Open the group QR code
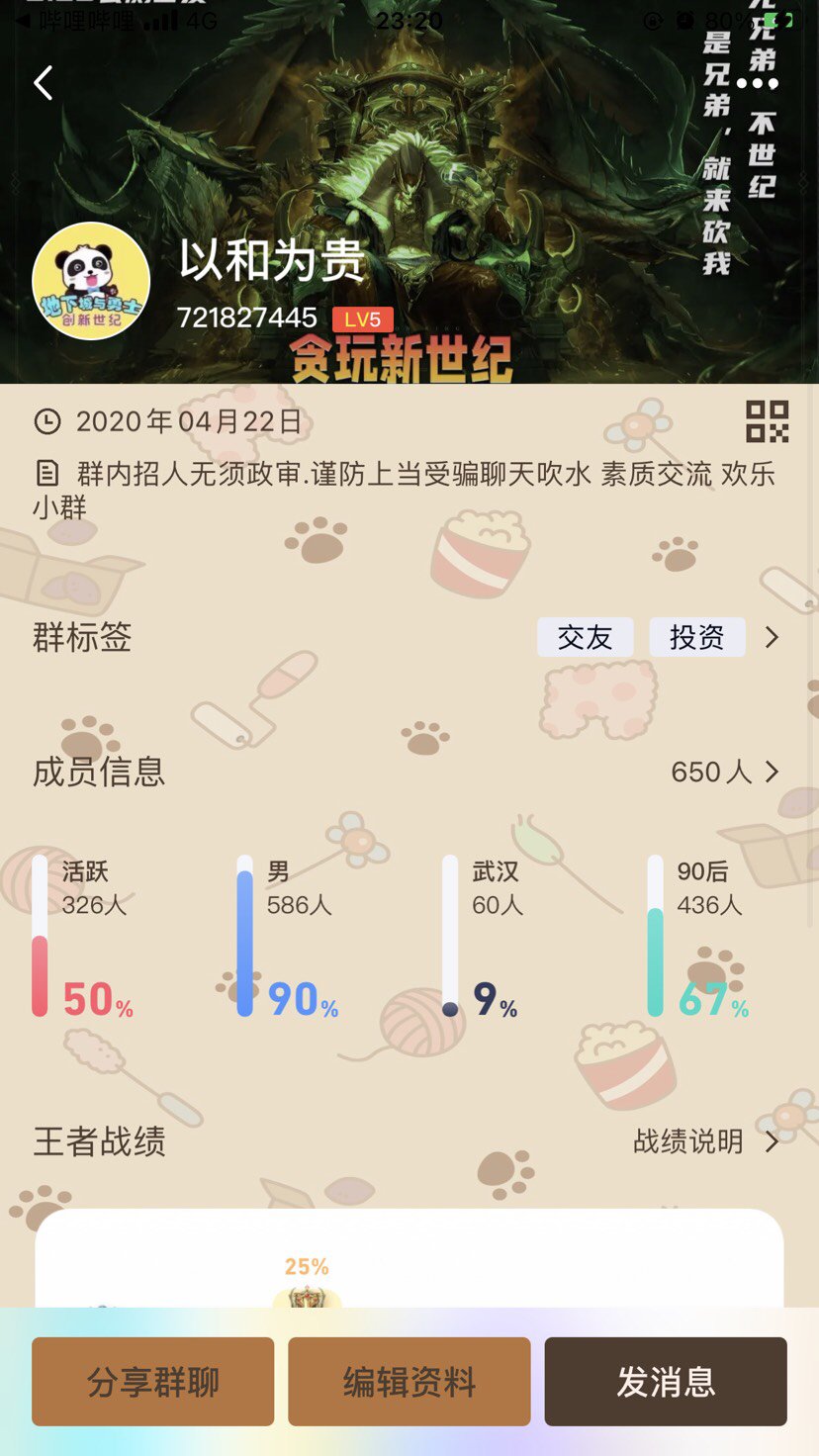 coord(767,421)
